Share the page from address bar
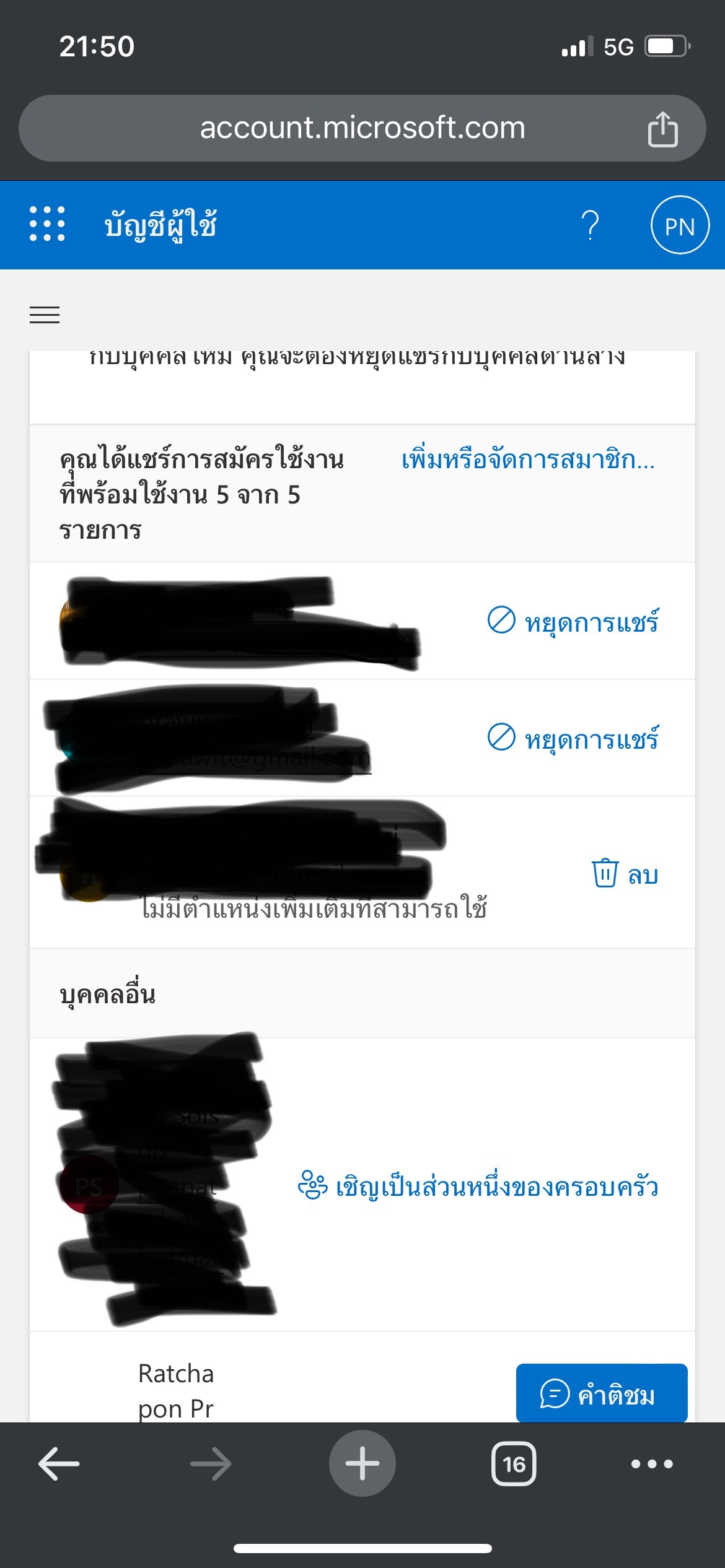The image size is (725, 1568). pos(662,129)
